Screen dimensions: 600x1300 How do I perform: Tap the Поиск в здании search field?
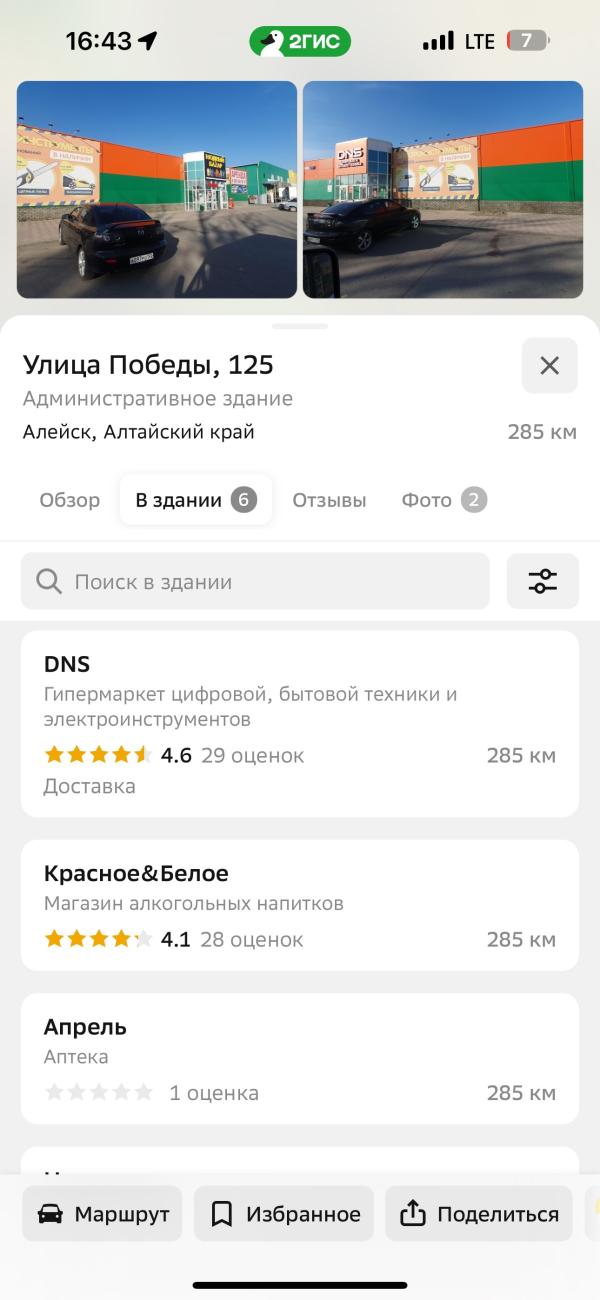pos(255,581)
